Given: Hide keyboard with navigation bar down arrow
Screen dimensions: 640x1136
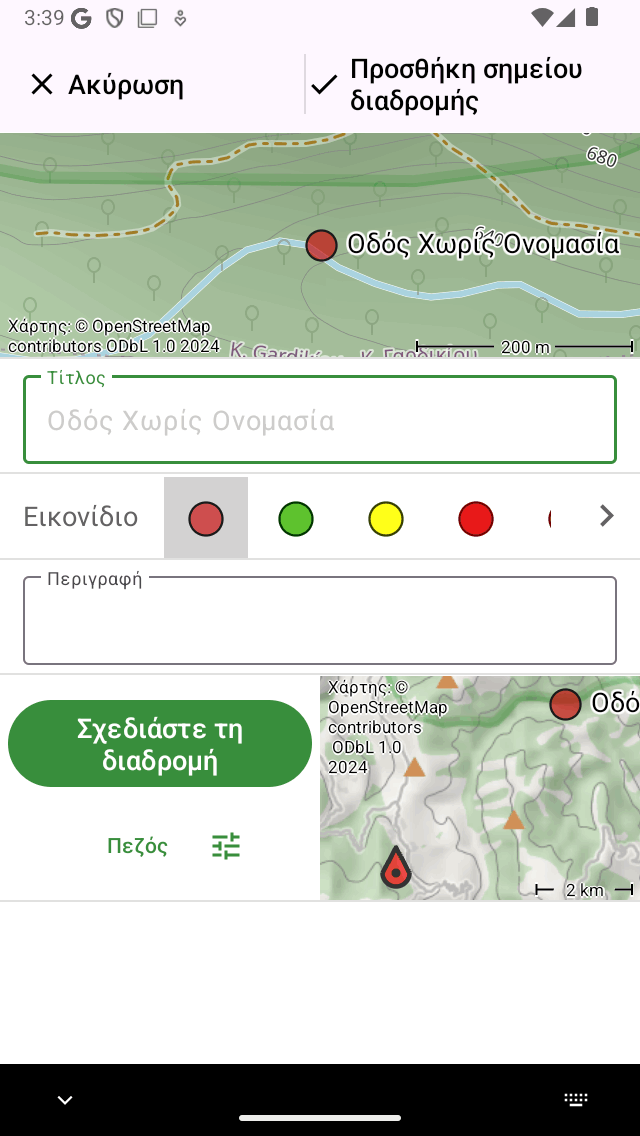Looking at the screenshot, I should 65,1100.
